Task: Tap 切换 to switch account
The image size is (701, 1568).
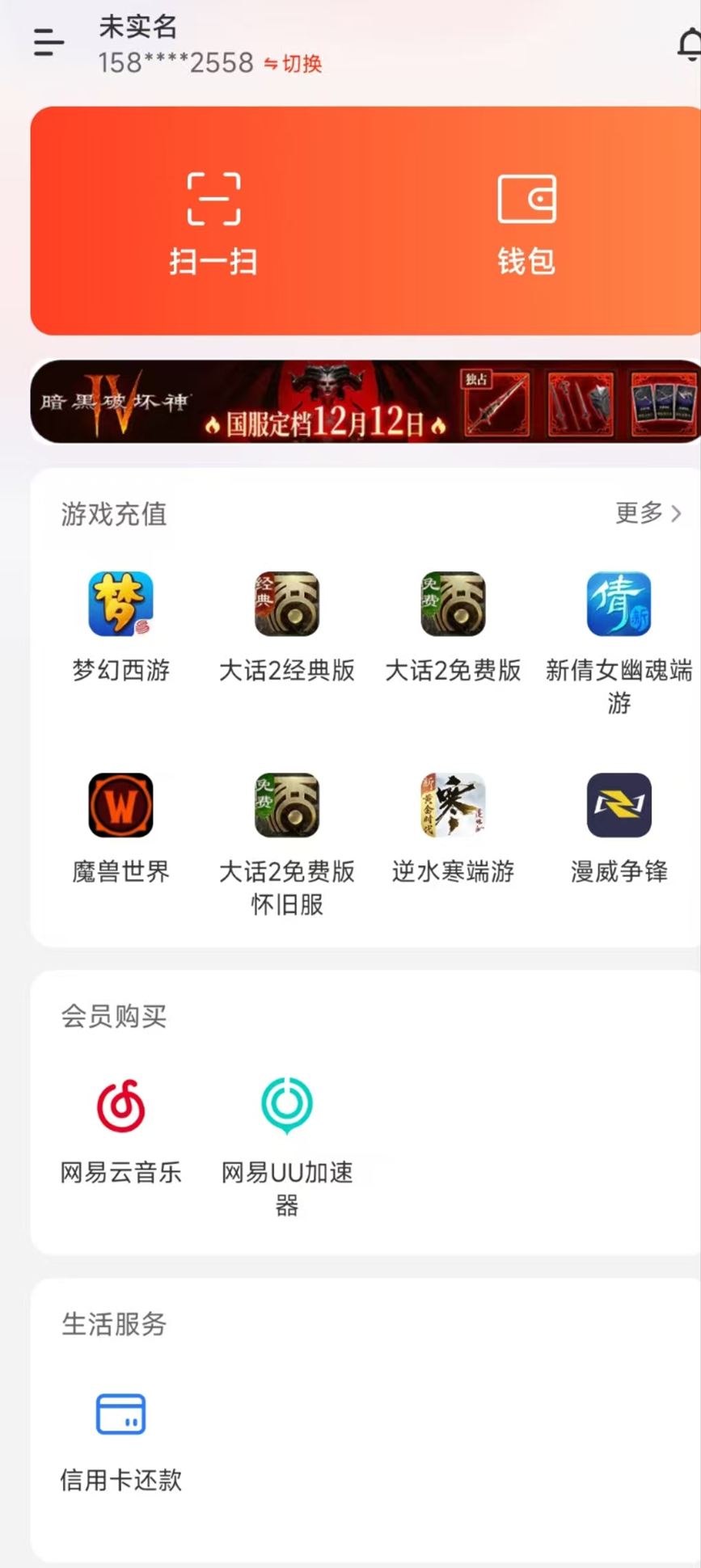Action: pyautogui.click(x=293, y=64)
